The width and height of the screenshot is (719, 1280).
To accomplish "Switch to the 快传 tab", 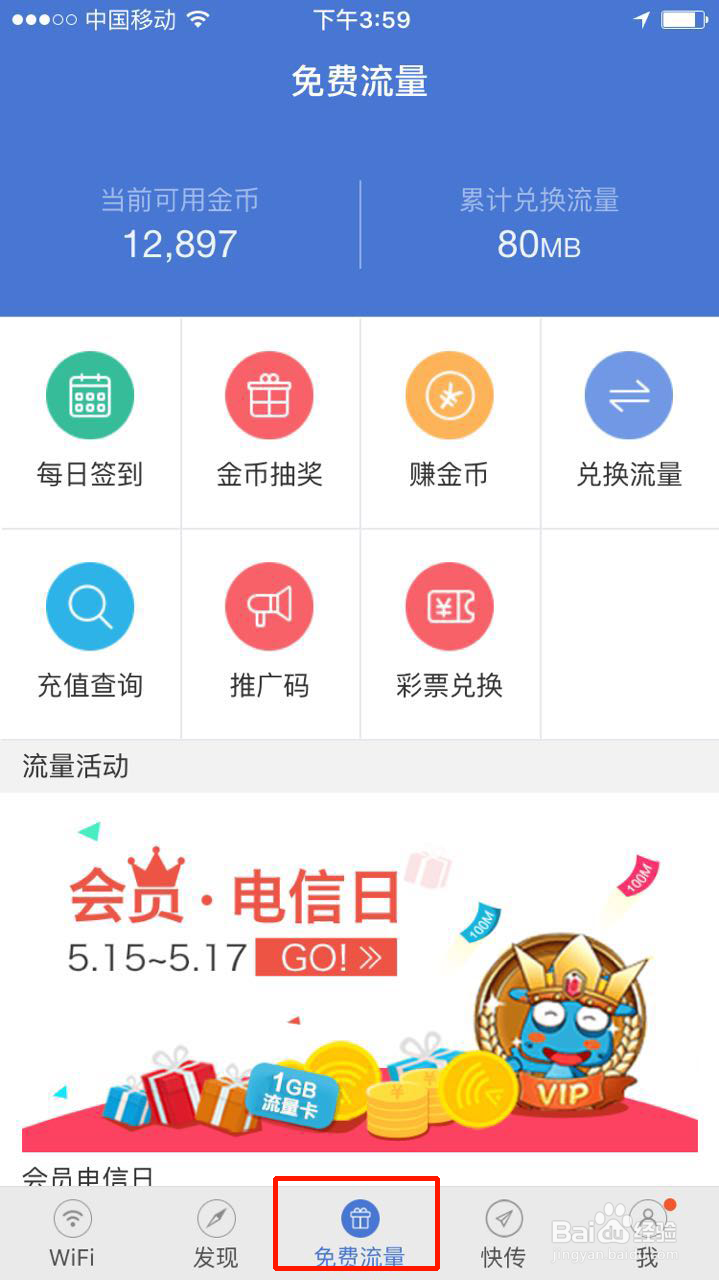I will click(x=504, y=1233).
